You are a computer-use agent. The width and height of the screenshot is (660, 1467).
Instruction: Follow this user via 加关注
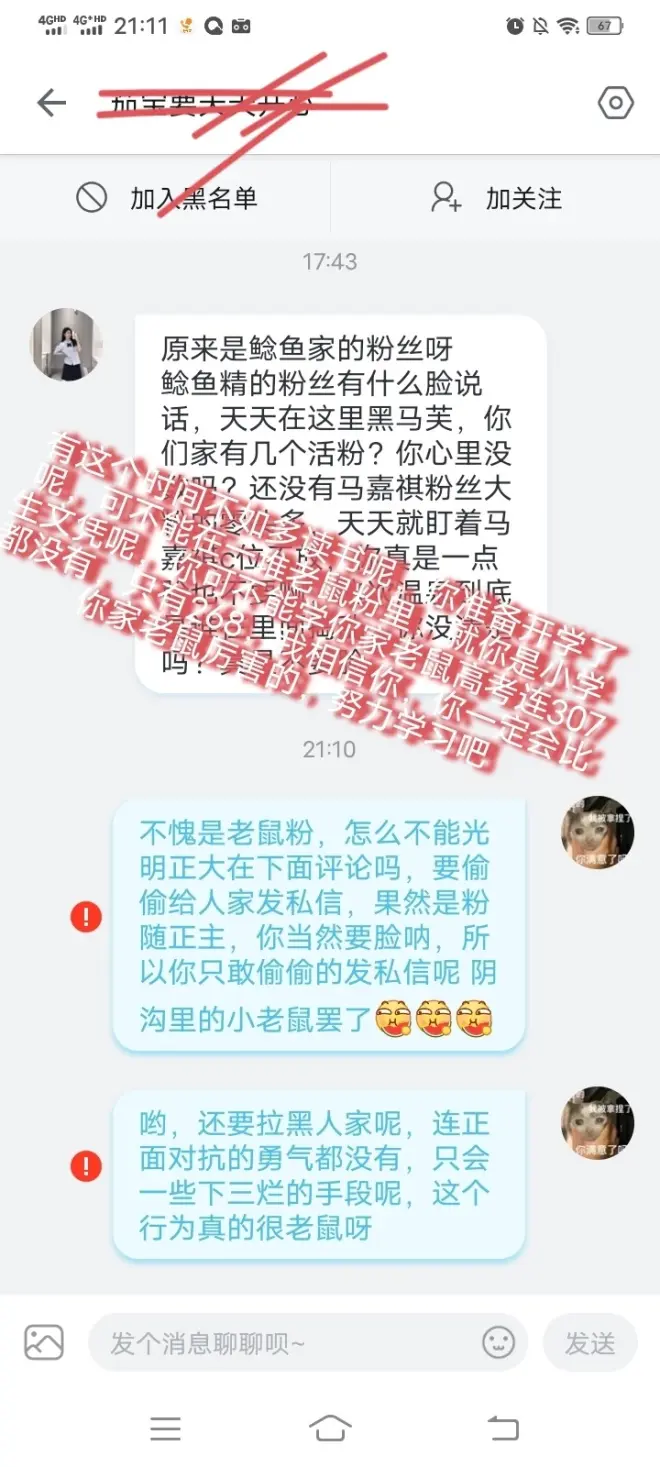click(496, 198)
